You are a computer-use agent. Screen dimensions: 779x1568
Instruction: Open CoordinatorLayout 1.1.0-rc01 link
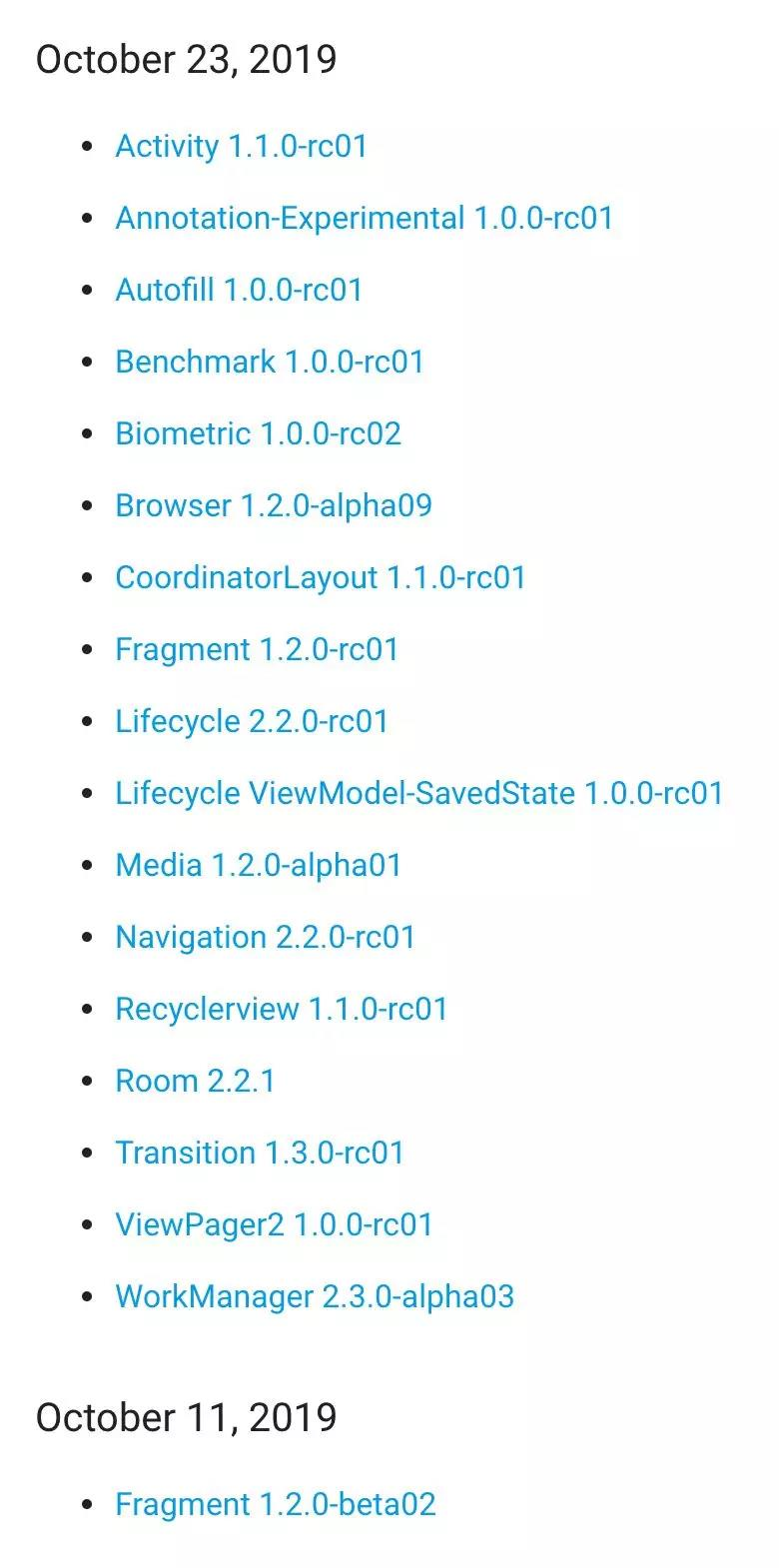click(320, 577)
